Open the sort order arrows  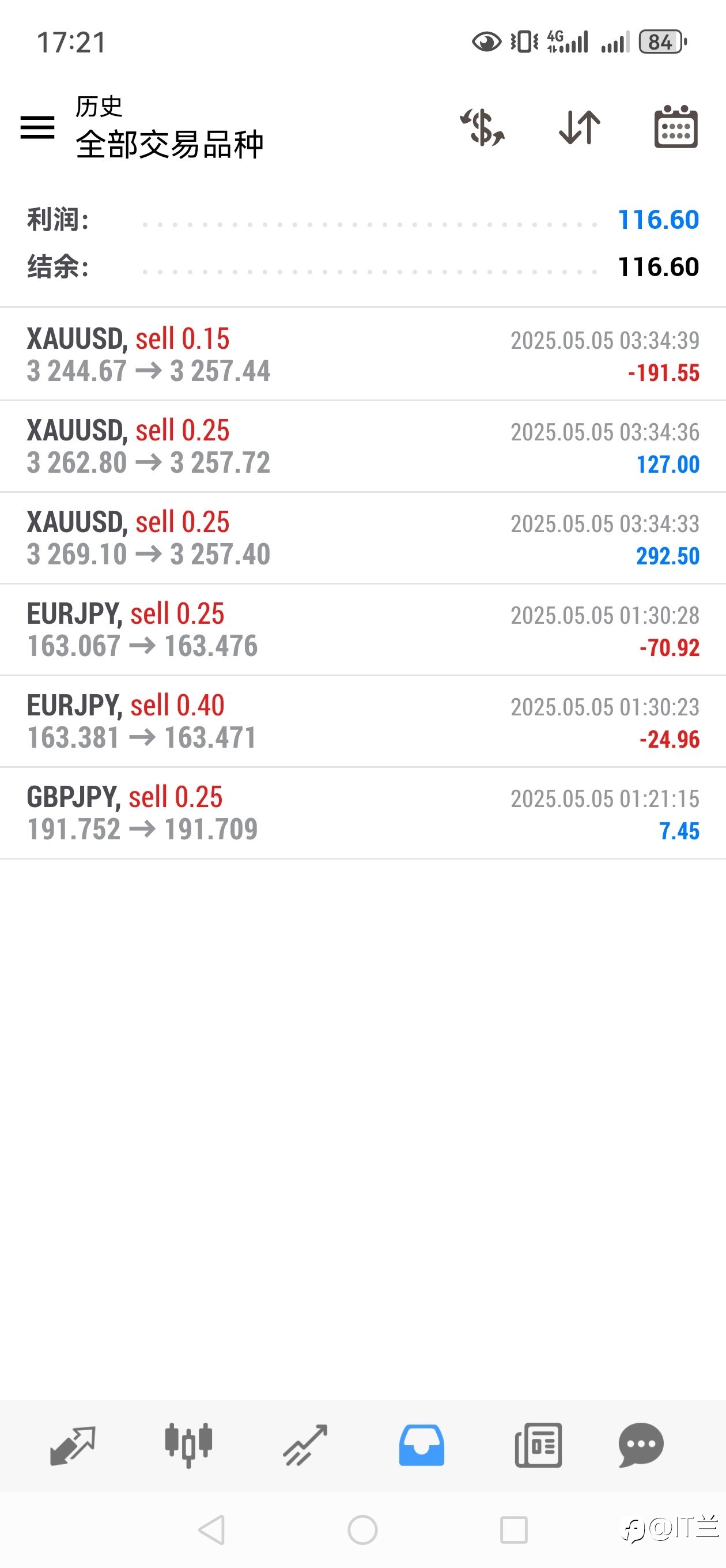(x=579, y=127)
